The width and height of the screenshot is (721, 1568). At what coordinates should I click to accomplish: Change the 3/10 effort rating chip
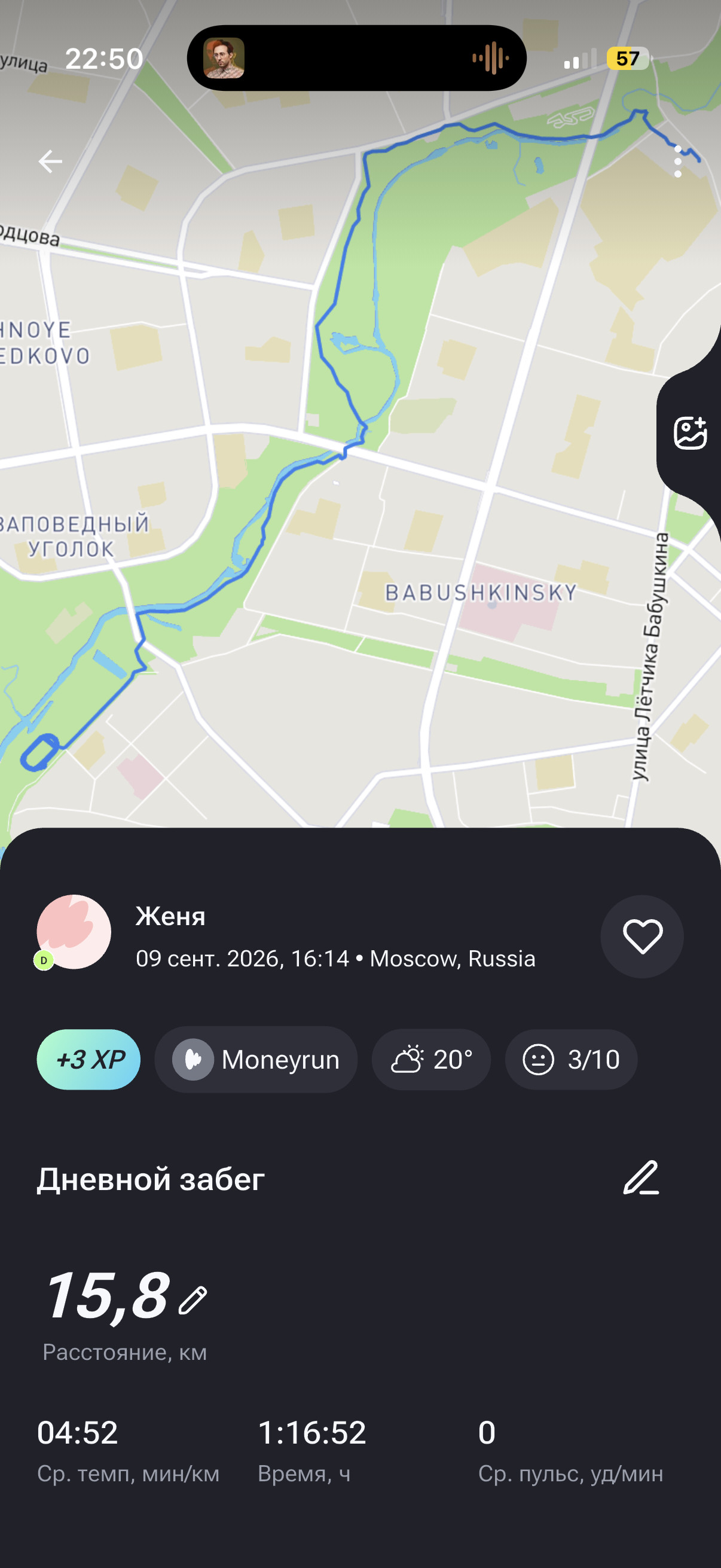pyautogui.click(x=572, y=1060)
